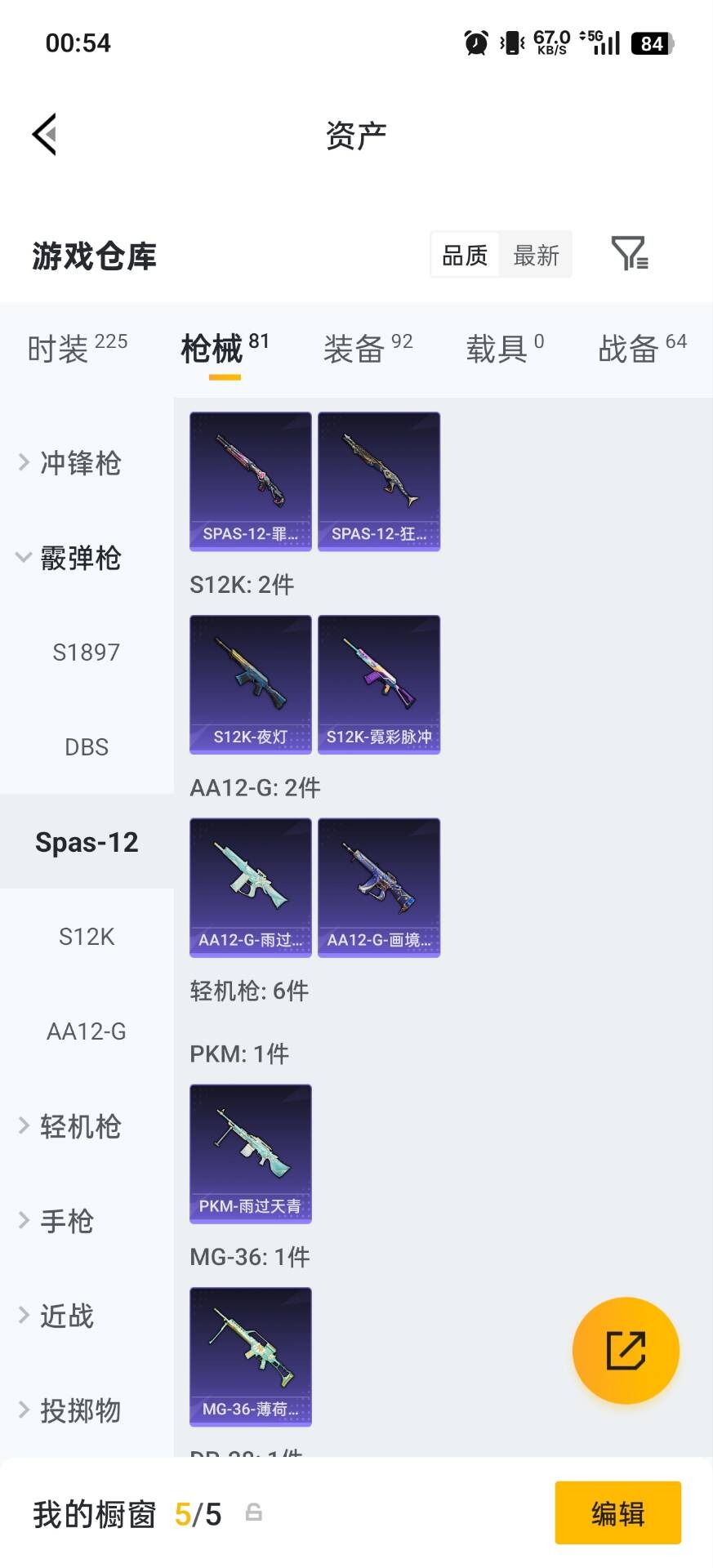Switch sorting to 最新

[536, 255]
